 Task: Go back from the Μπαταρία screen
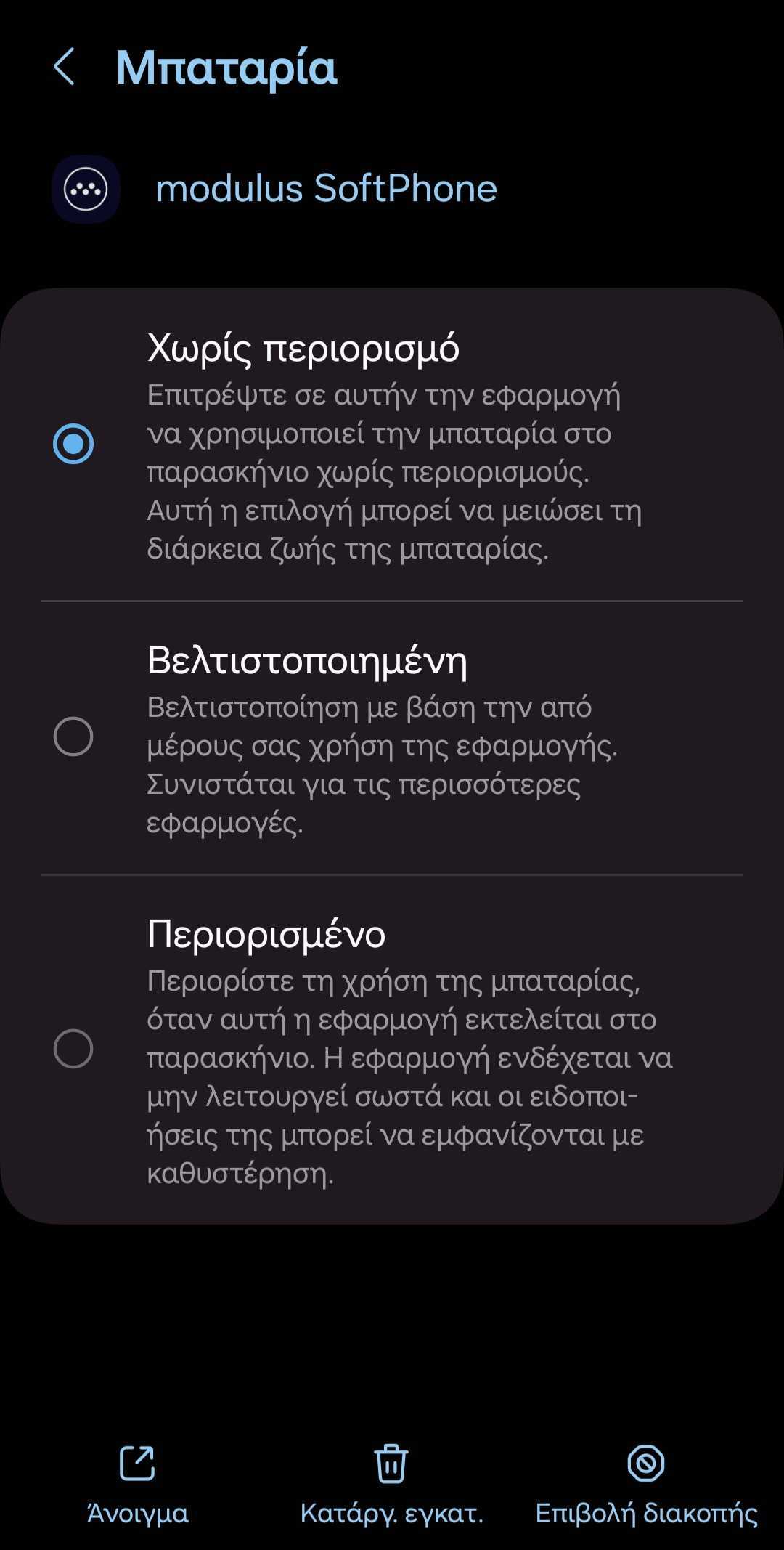64,67
